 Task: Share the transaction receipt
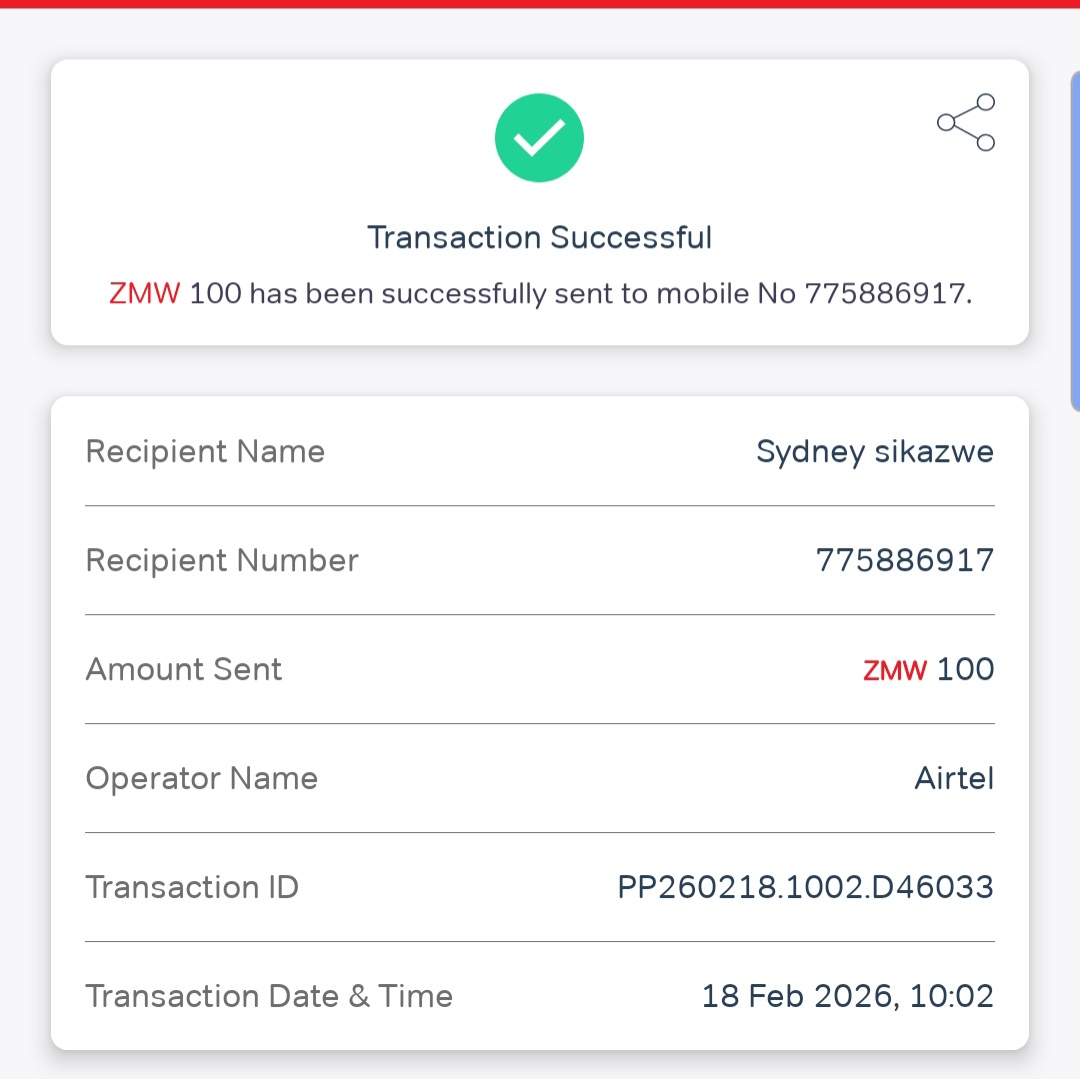(x=966, y=123)
